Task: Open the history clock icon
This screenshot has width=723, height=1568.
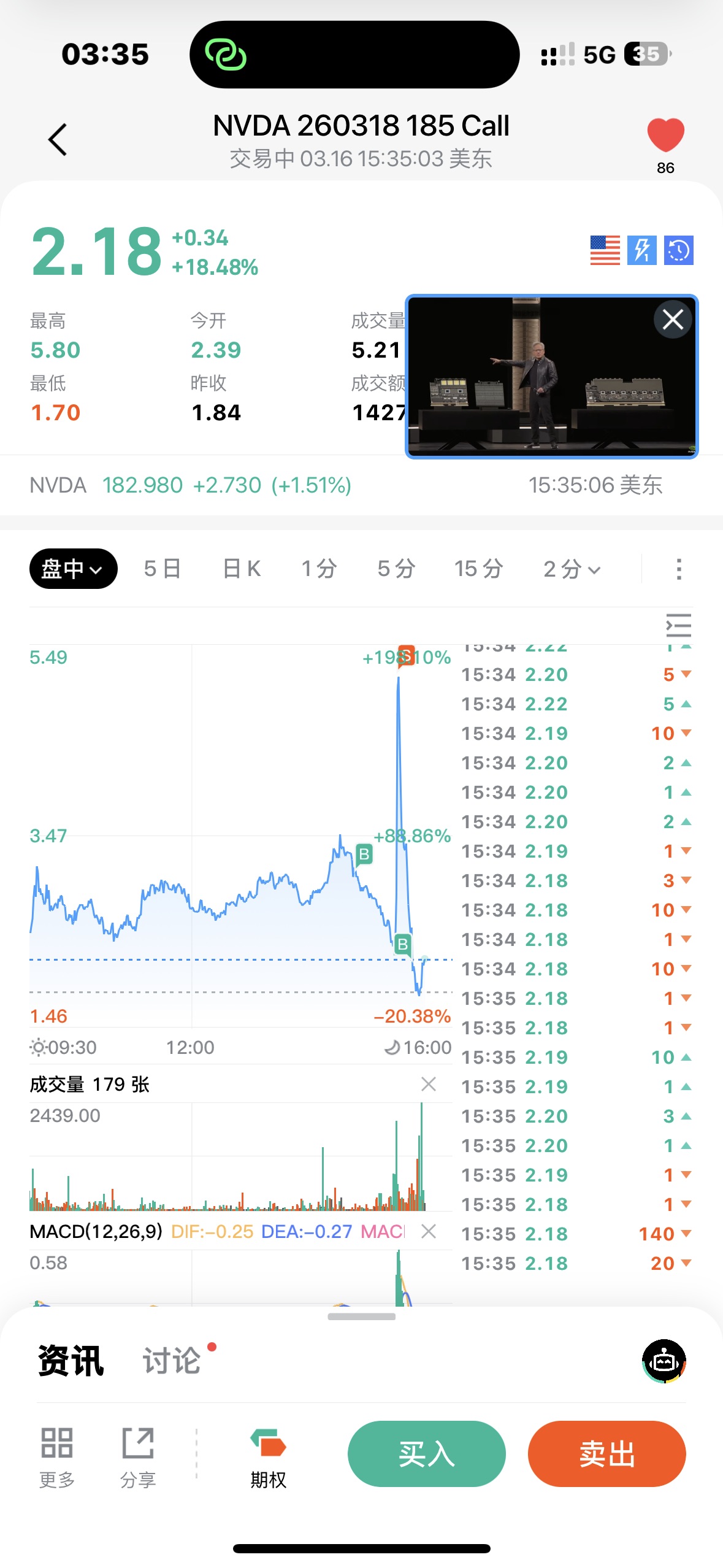Action: pyautogui.click(x=678, y=250)
